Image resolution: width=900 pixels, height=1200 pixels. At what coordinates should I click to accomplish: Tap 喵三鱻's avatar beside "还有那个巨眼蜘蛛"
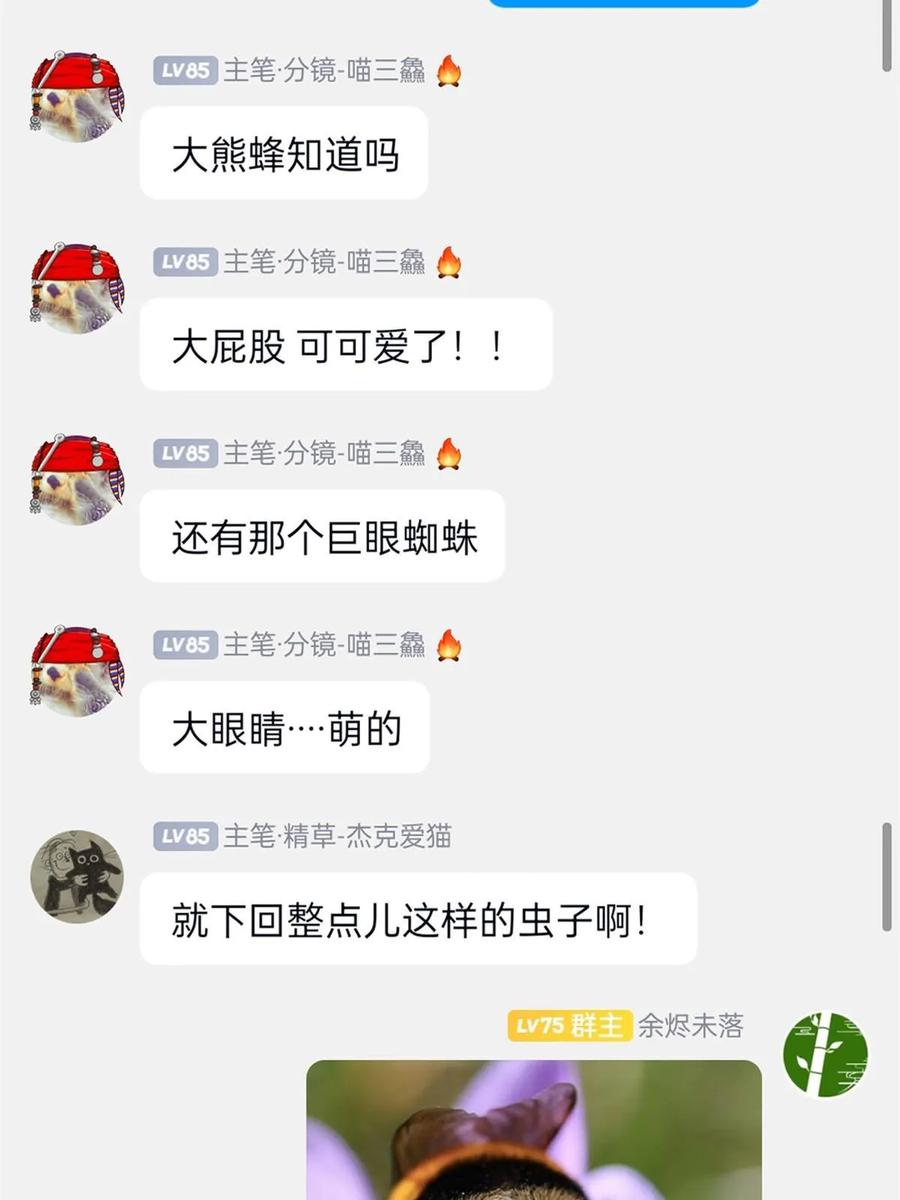click(77, 479)
